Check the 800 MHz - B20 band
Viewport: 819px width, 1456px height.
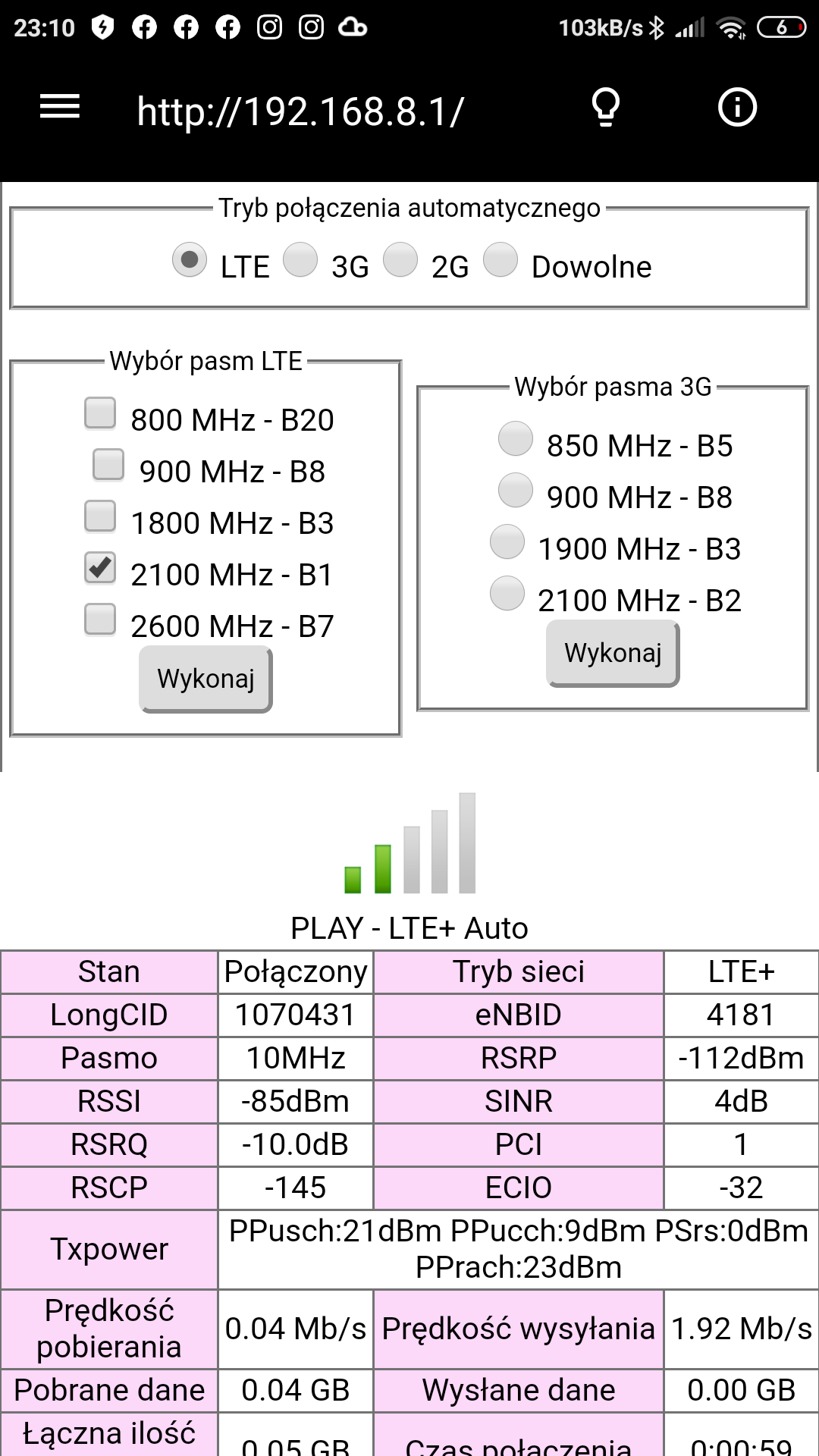coord(100,413)
